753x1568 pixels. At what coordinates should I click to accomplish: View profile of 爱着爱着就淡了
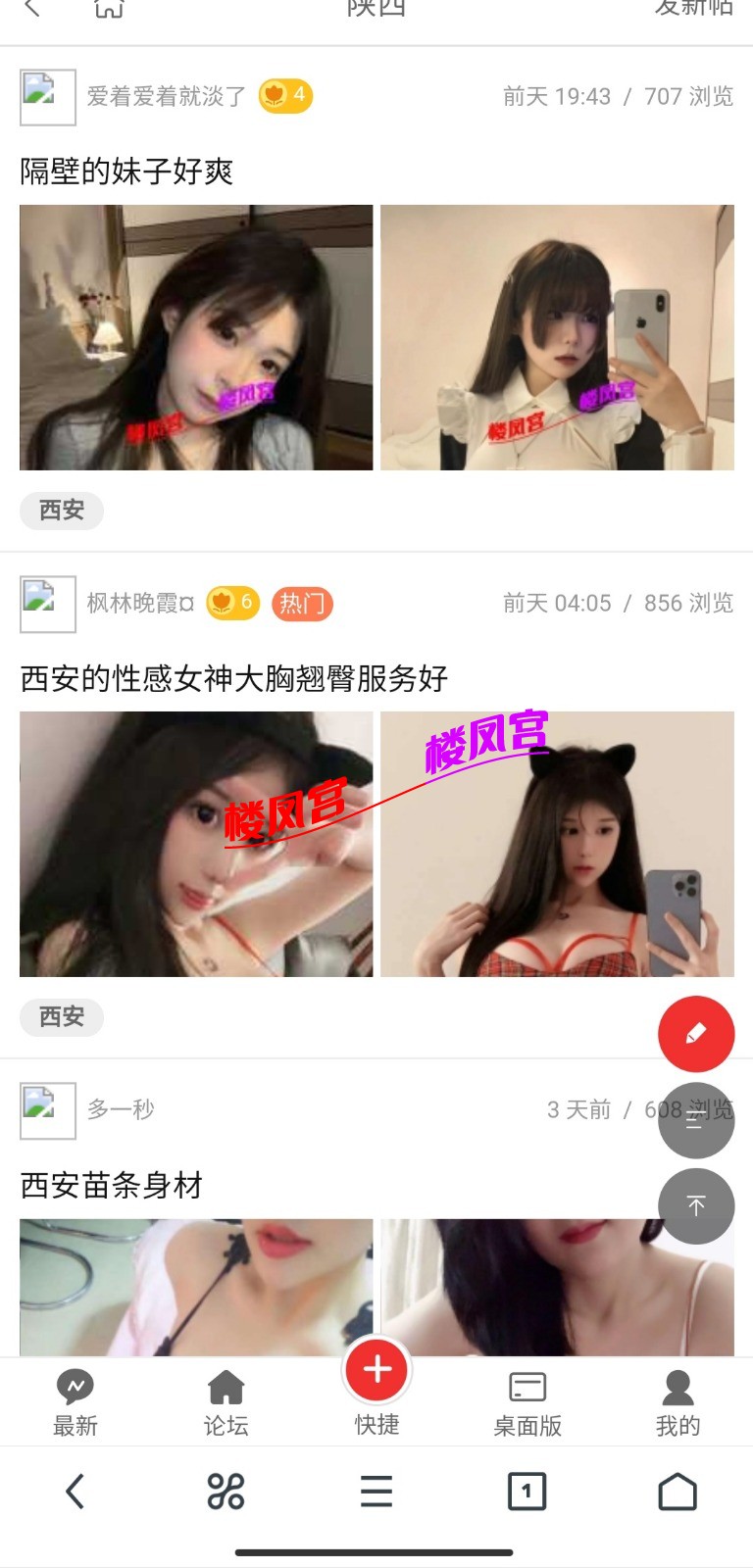click(x=166, y=96)
